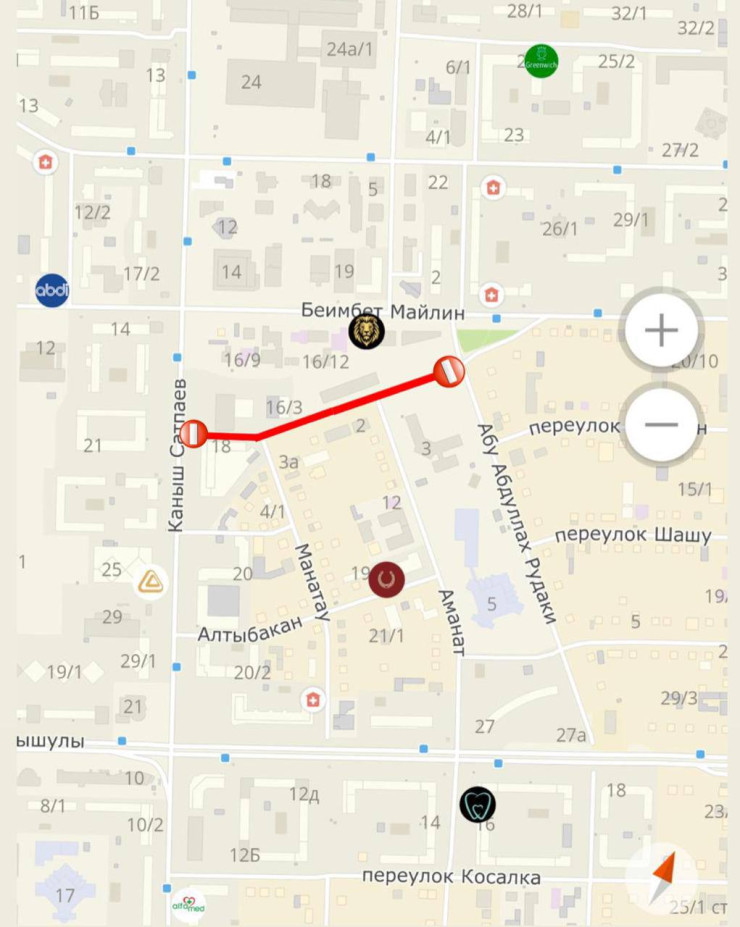The height and width of the screenshot is (927, 740).
Task: Select the yellow triangle marker near building 25
Action: (151, 581)
